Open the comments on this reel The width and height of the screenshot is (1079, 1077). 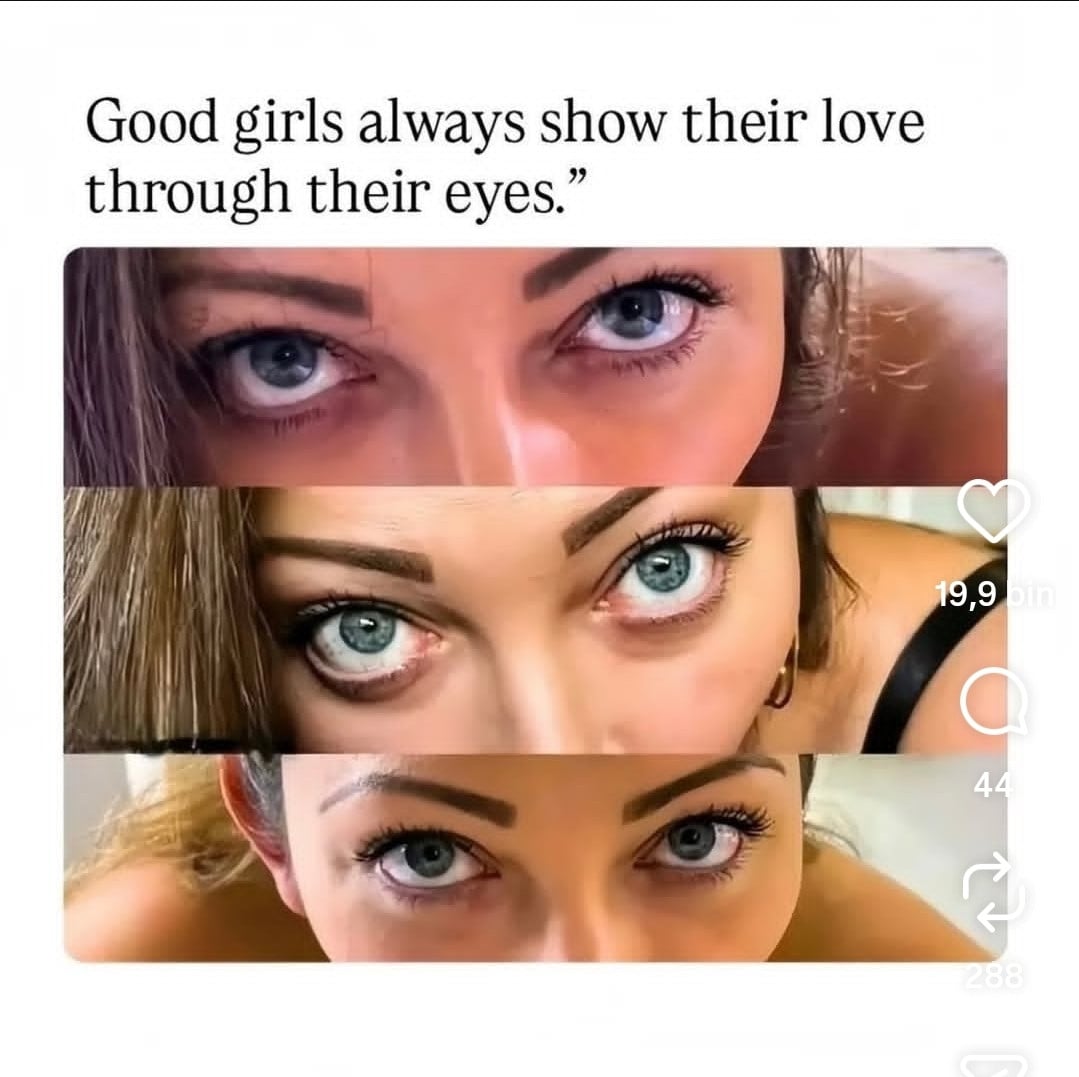click(x=991, y=707)
